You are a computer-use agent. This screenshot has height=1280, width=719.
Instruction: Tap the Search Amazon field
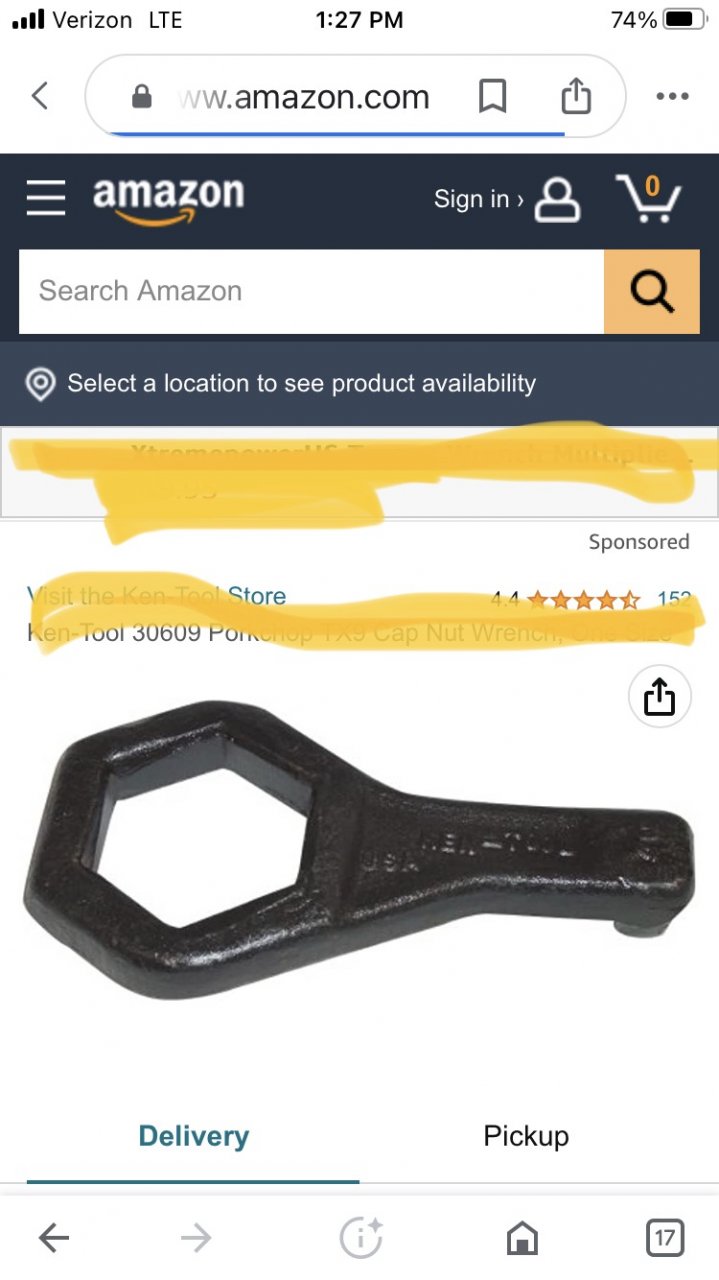pos(311,291)
